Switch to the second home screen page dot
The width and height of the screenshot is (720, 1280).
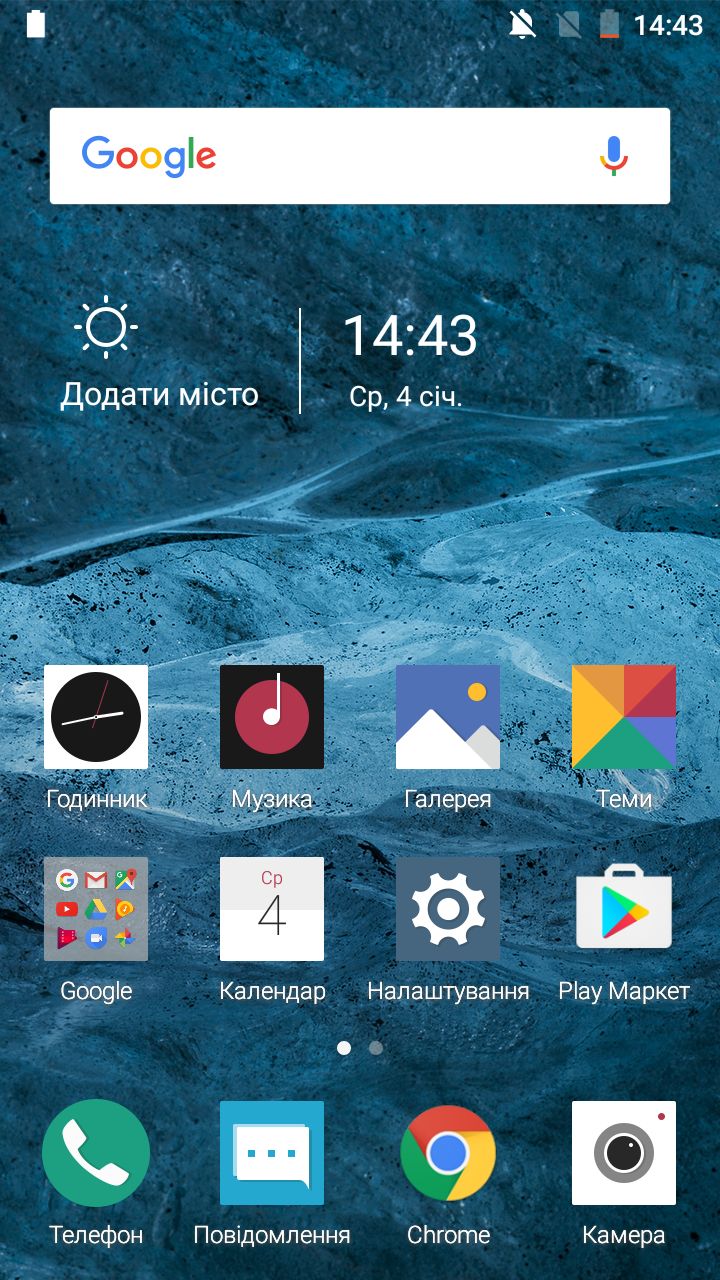click(376, 1048)
